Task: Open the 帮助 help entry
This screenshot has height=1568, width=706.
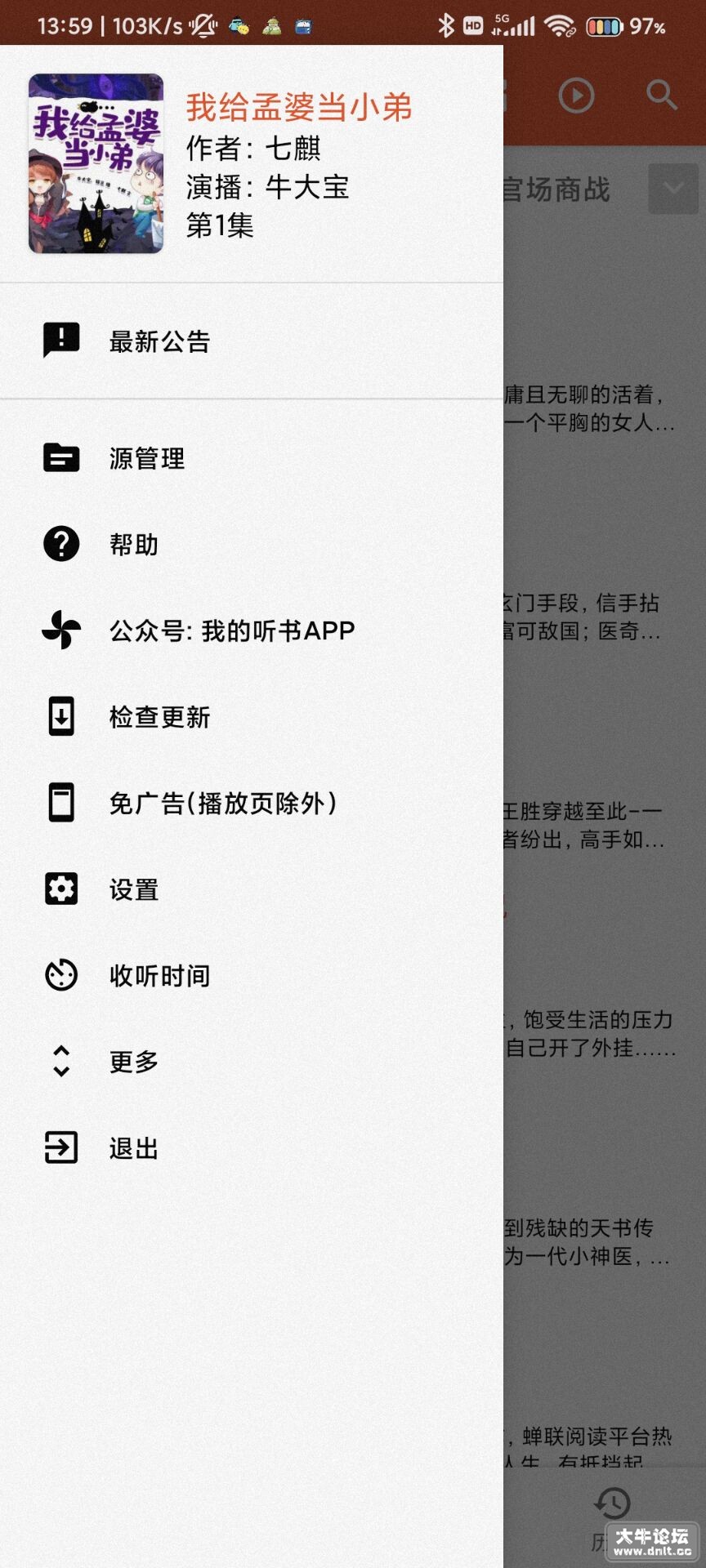Action: click(252, 544)
